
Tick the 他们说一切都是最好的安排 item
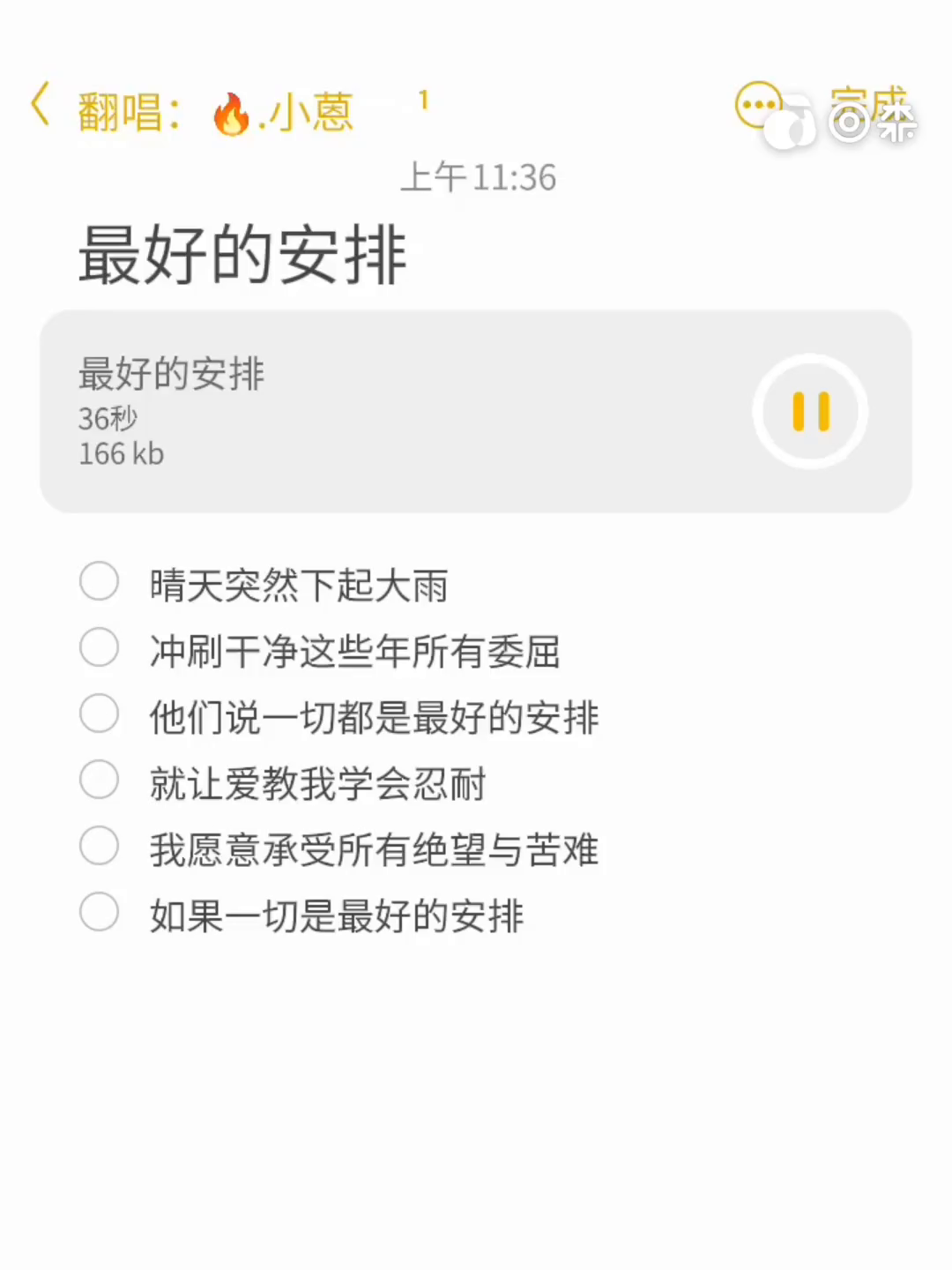tap(100, 714)
